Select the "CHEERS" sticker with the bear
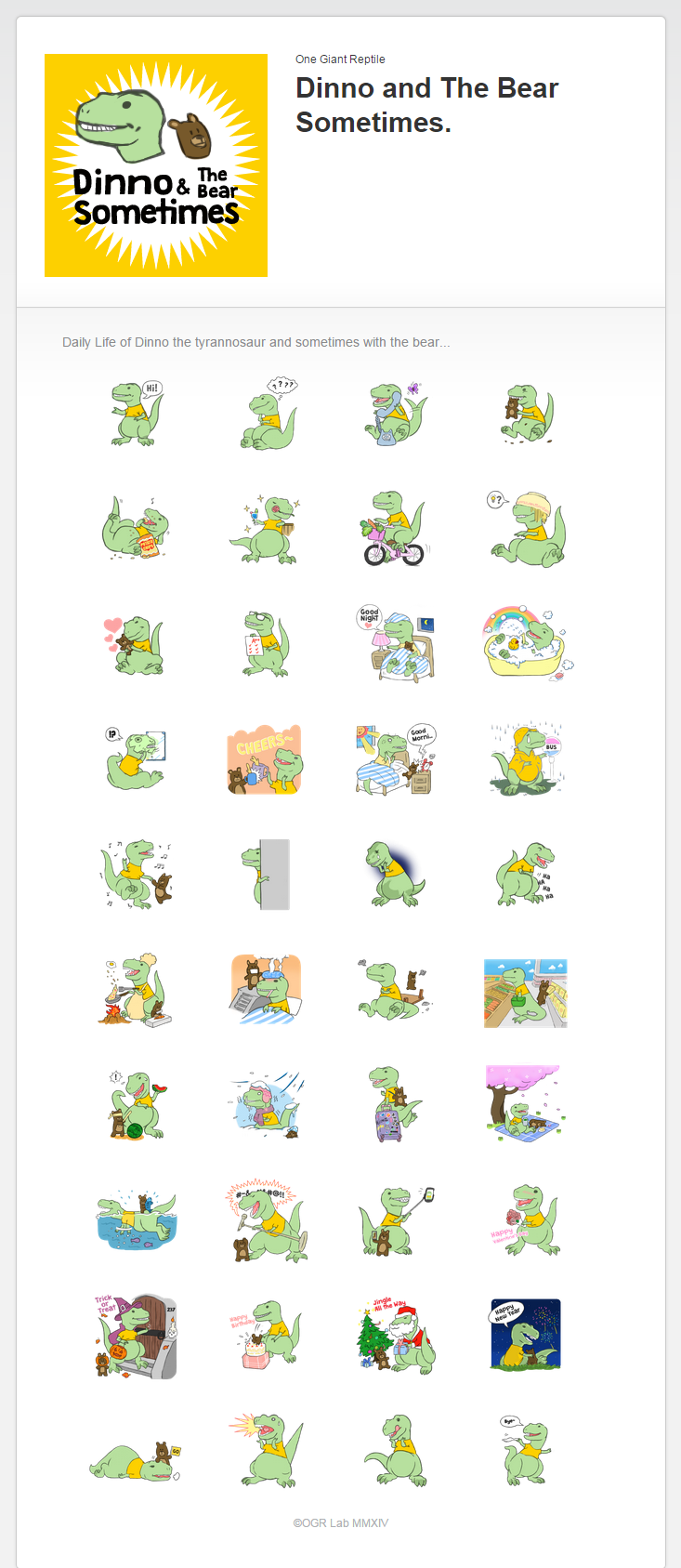 [265, 759]
